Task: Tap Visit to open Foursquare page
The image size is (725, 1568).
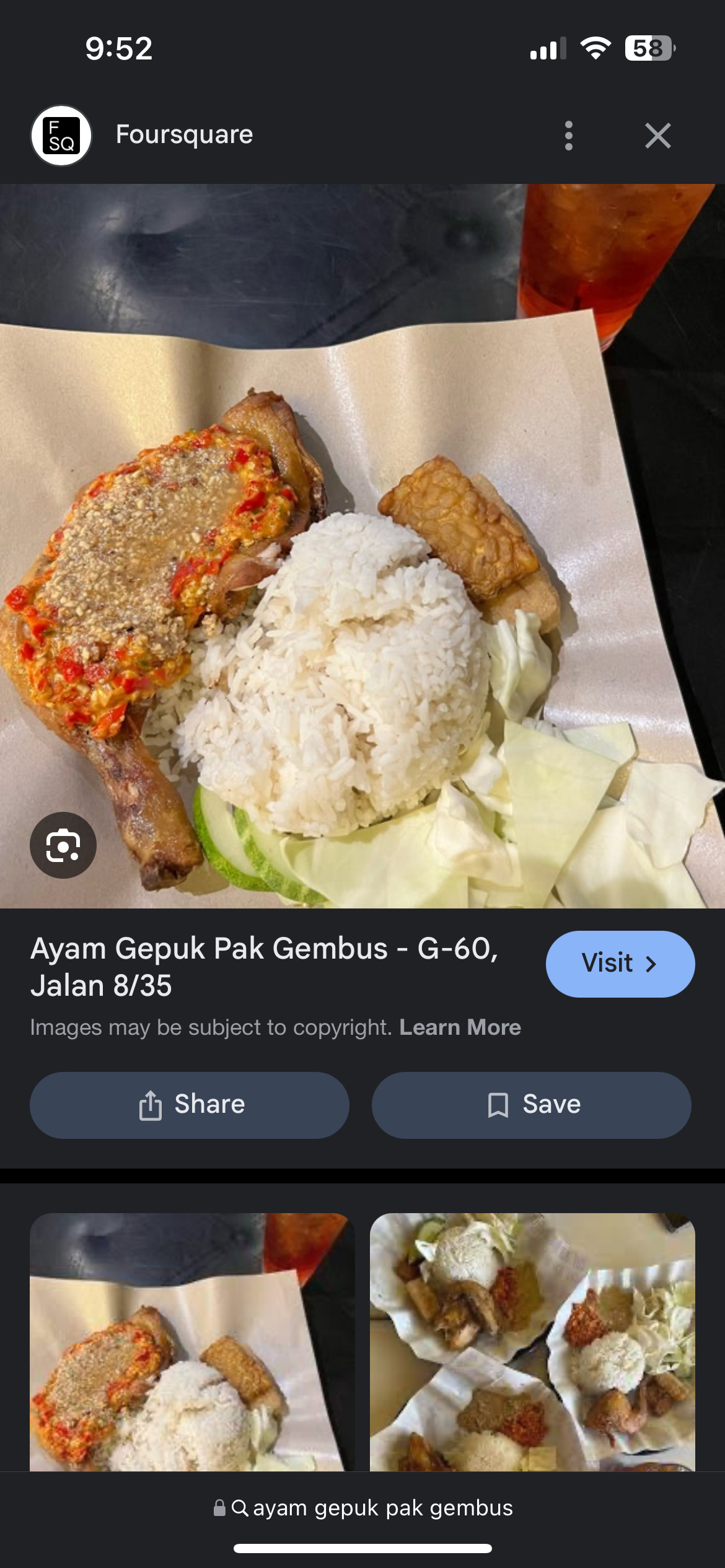Action: click(x=620, y=964)
